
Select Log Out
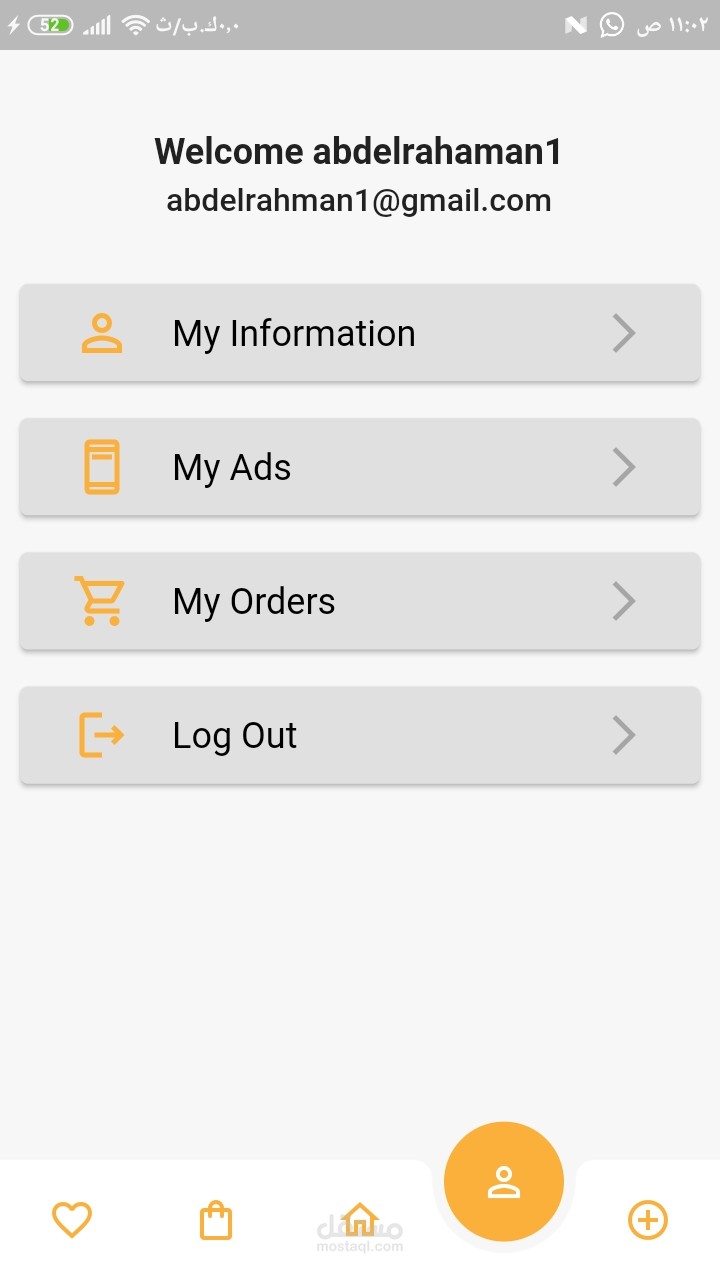tap(359, 735)
